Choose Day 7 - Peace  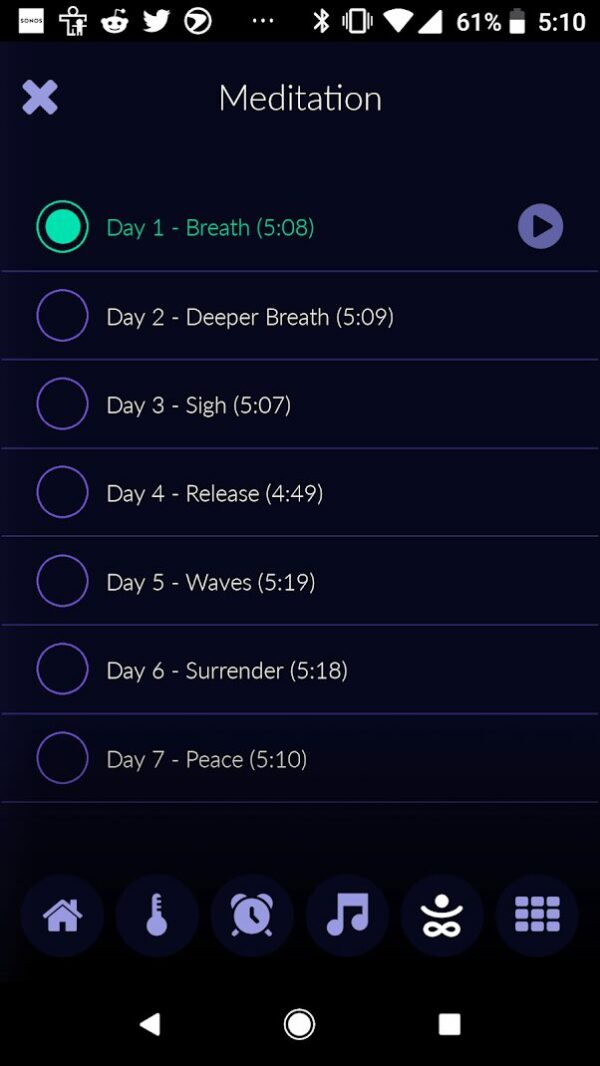point(300,758)
